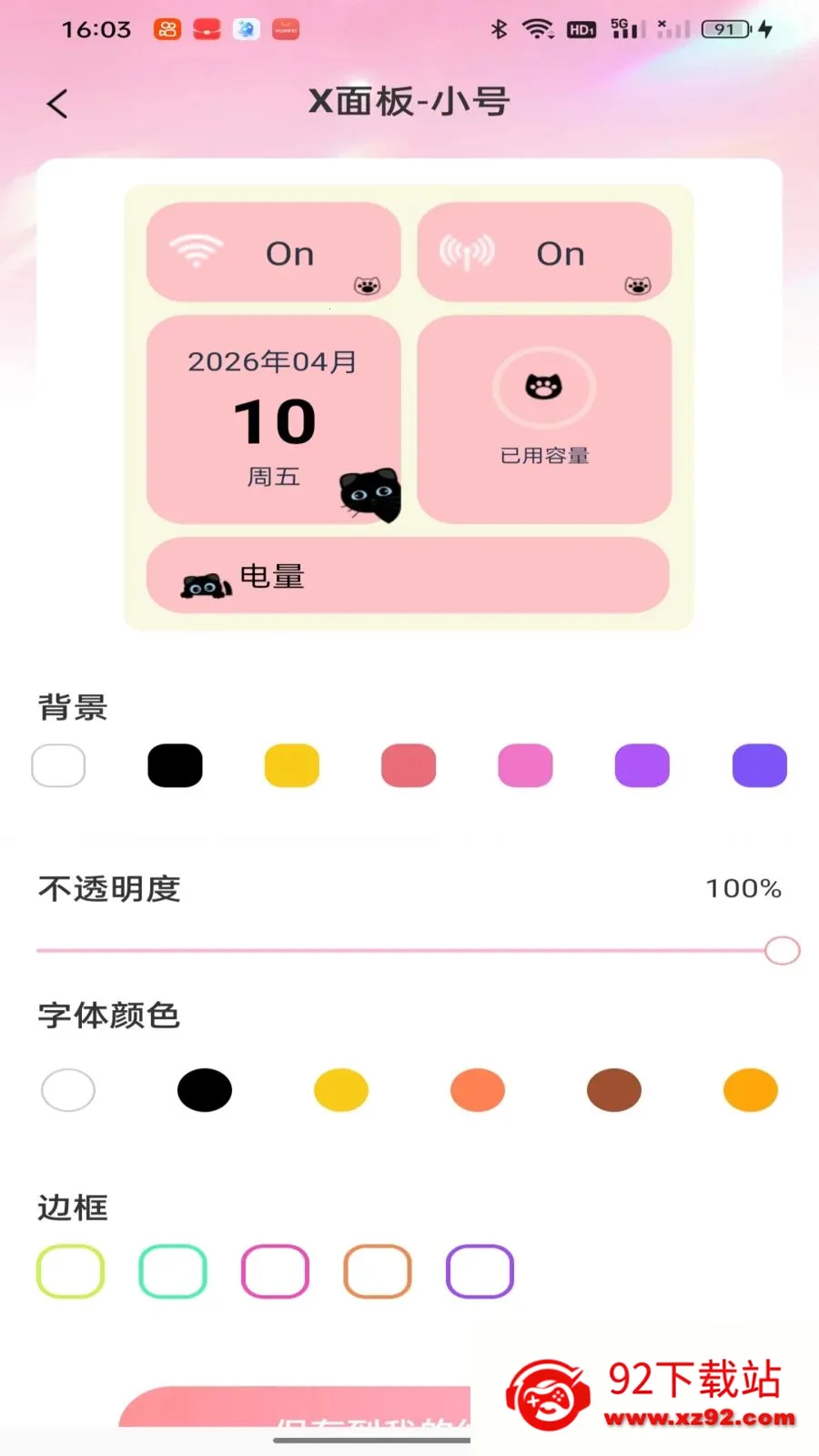Expand the 已用容量 capacity widget
Image resolution: width=819 pixels, height=1456 pixels.
[x=543, y=419]
